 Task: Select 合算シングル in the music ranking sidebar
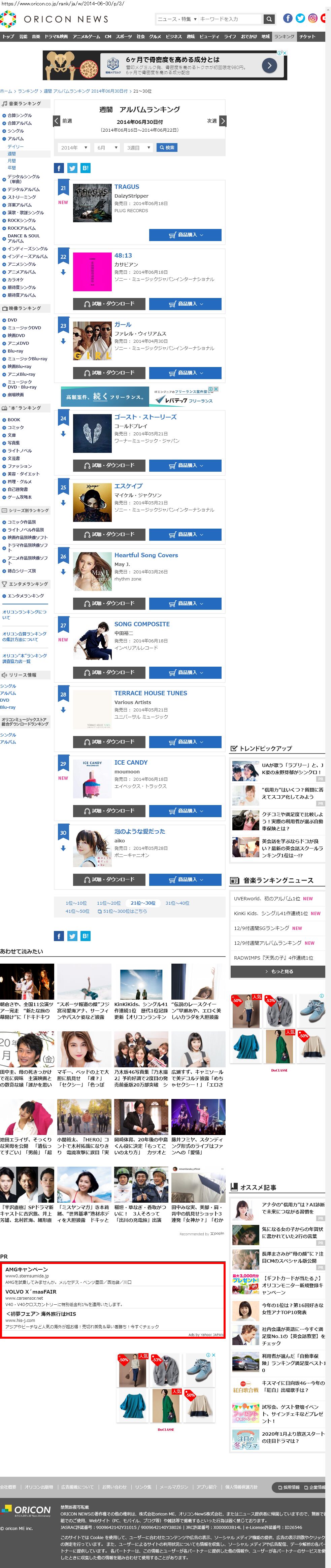point(20,115)
